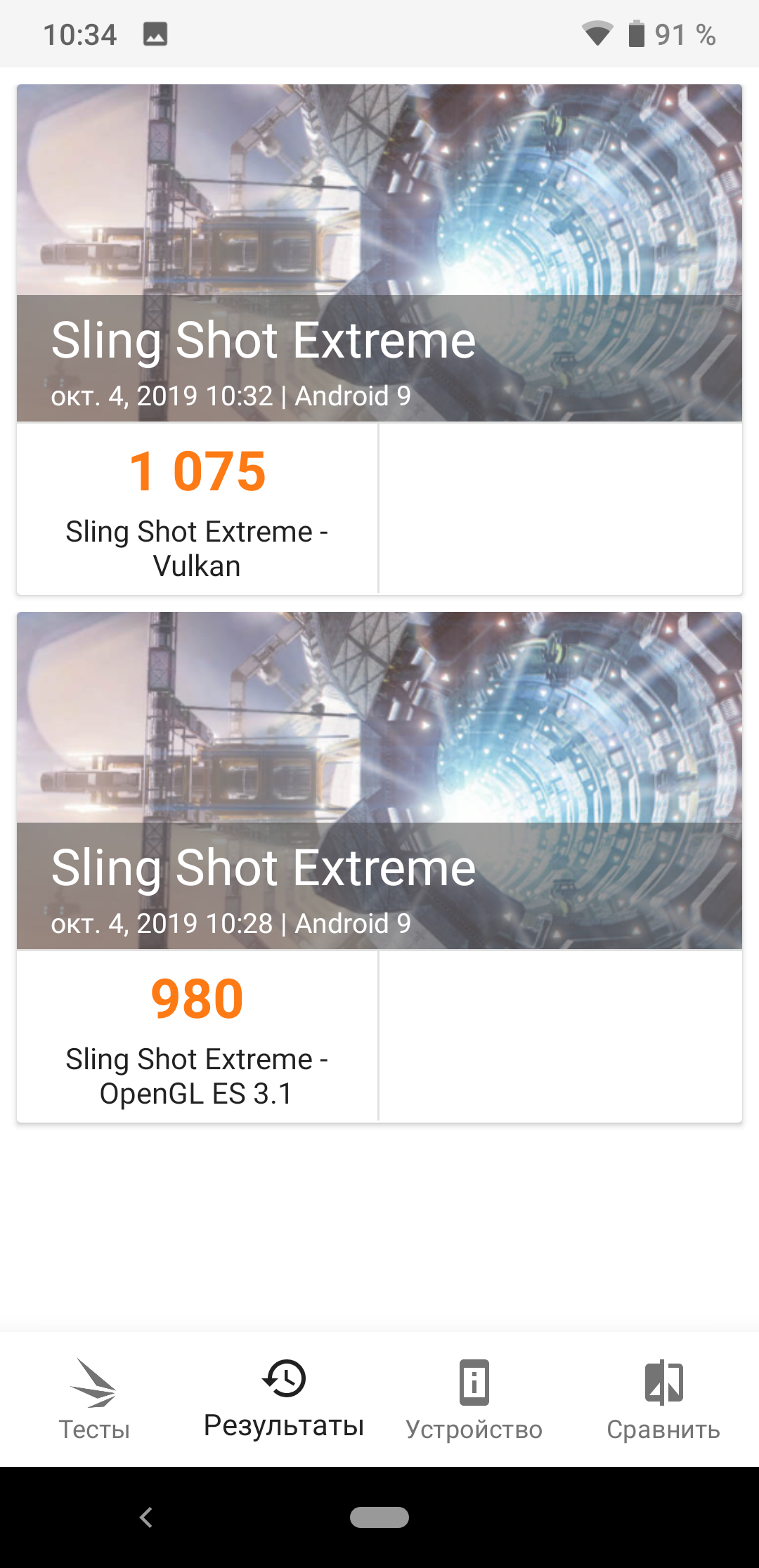The width and height of the screenshot is (759, 1568).
Task: Switch to the Тесты tab
Action: click(x=94, y=1399)
